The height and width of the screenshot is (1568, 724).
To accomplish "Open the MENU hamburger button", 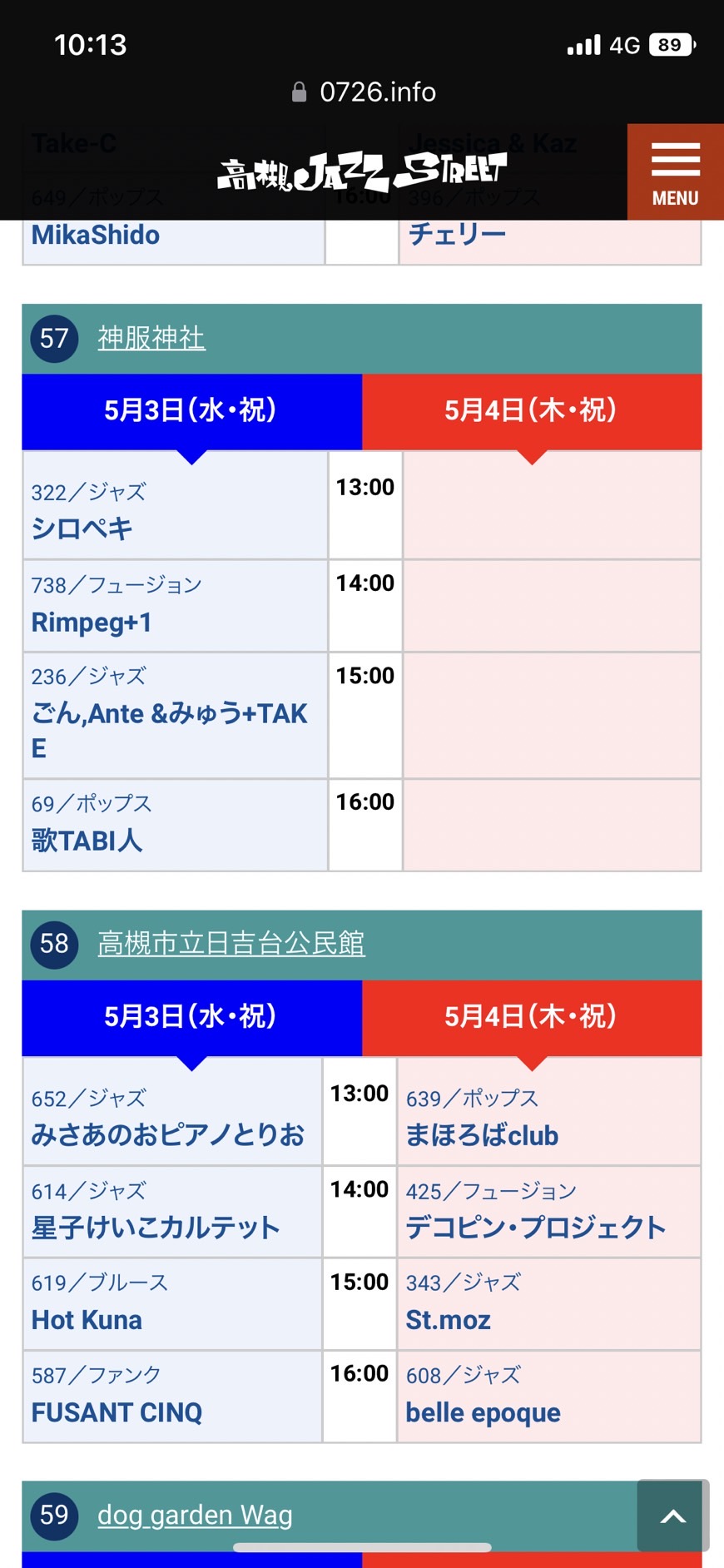I will 675,172.
